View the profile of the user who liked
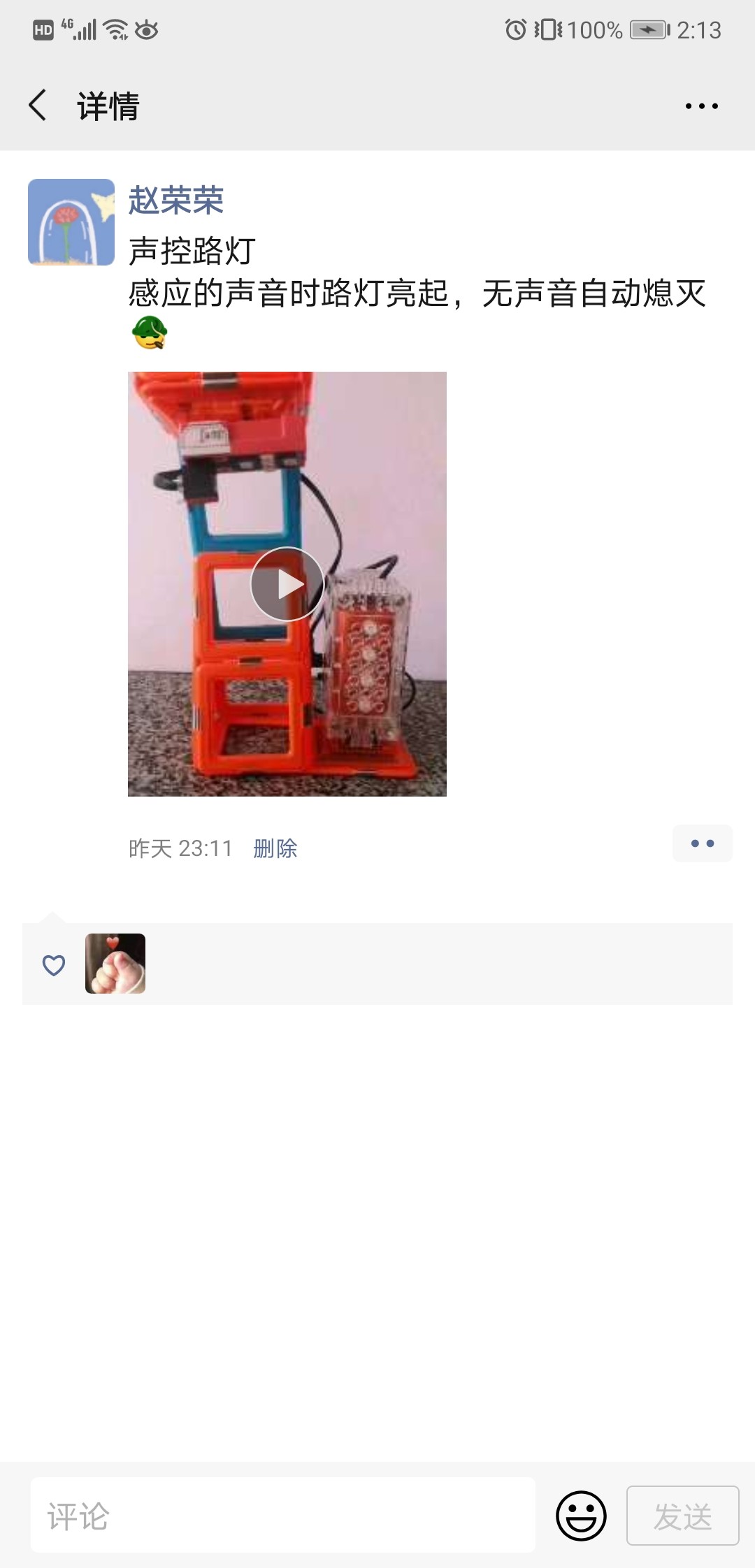The height and width of the screenshot is (1568, 755). [115, 964]
